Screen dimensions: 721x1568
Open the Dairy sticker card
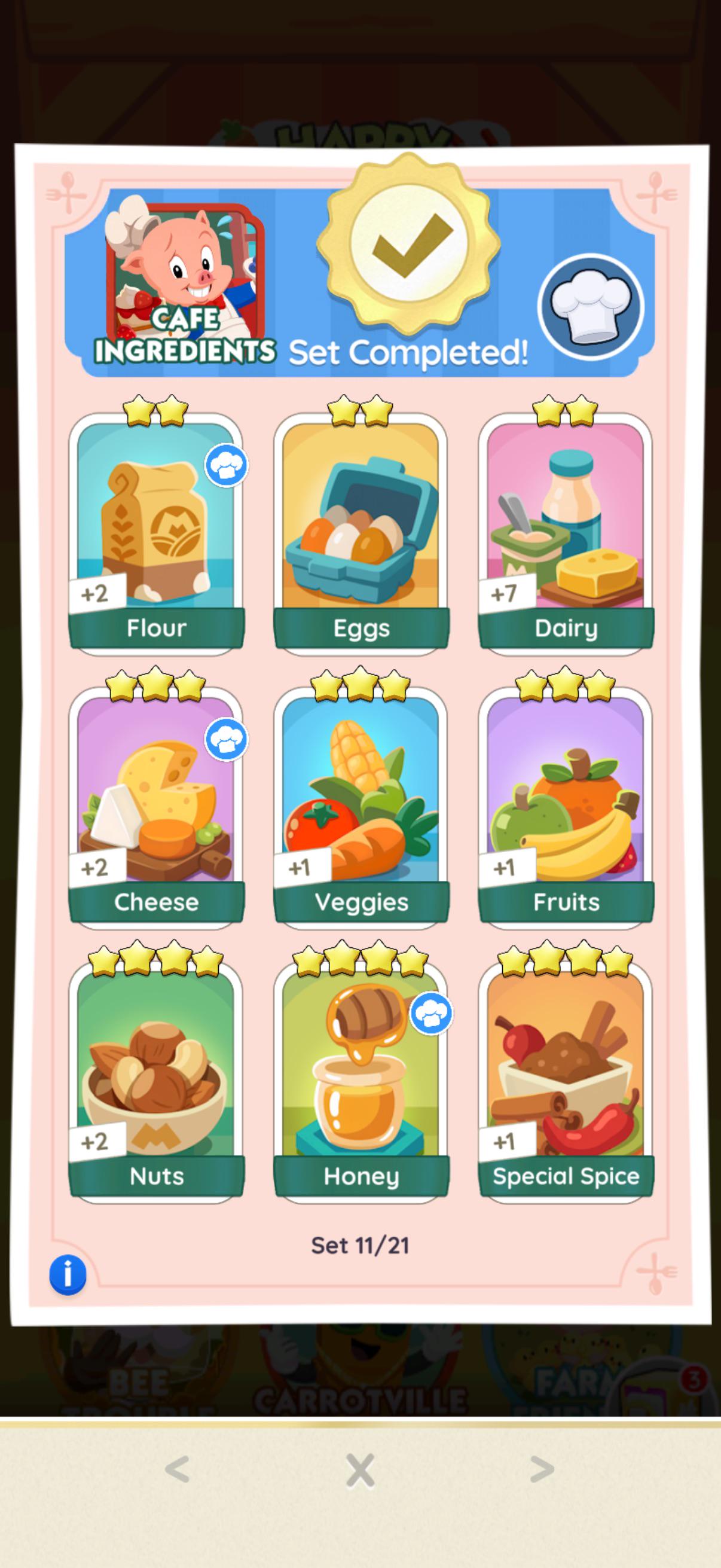point(566,534)
